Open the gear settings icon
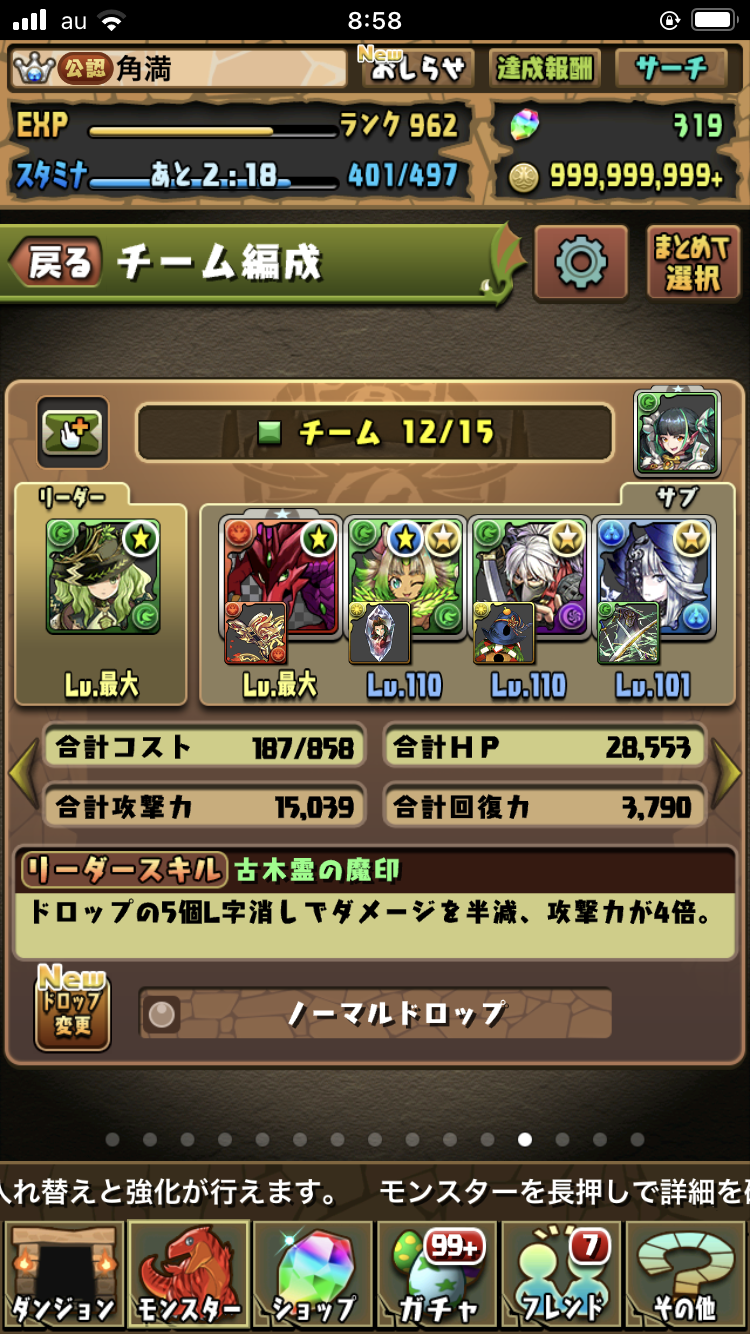The width and height of the screenshot is (750, 1334). (581, 263)
